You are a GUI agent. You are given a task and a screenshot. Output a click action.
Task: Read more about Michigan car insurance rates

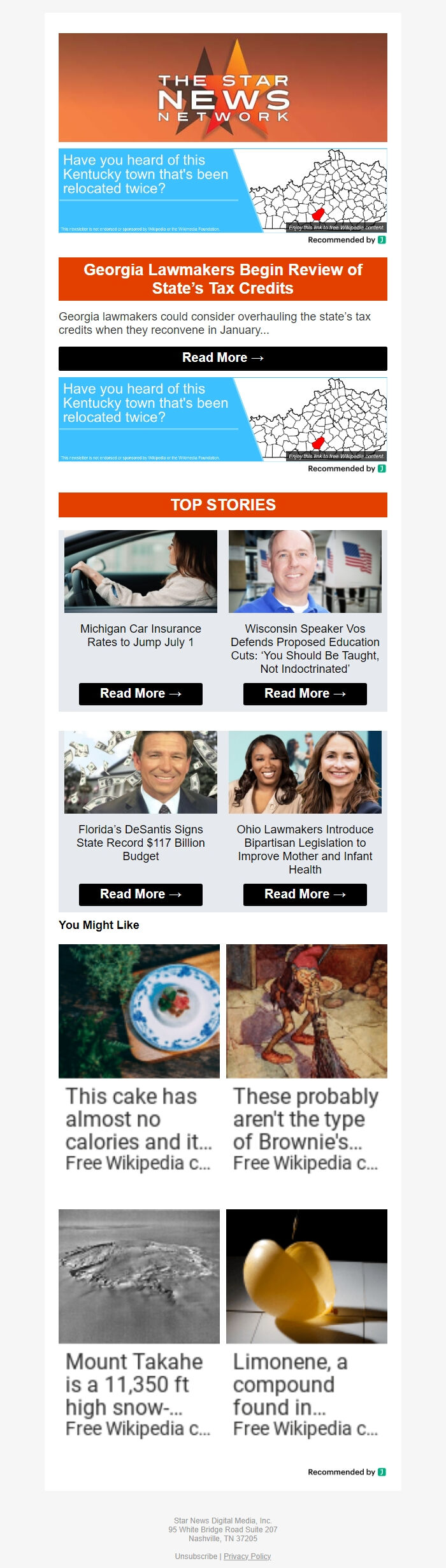tap(140, 694)
